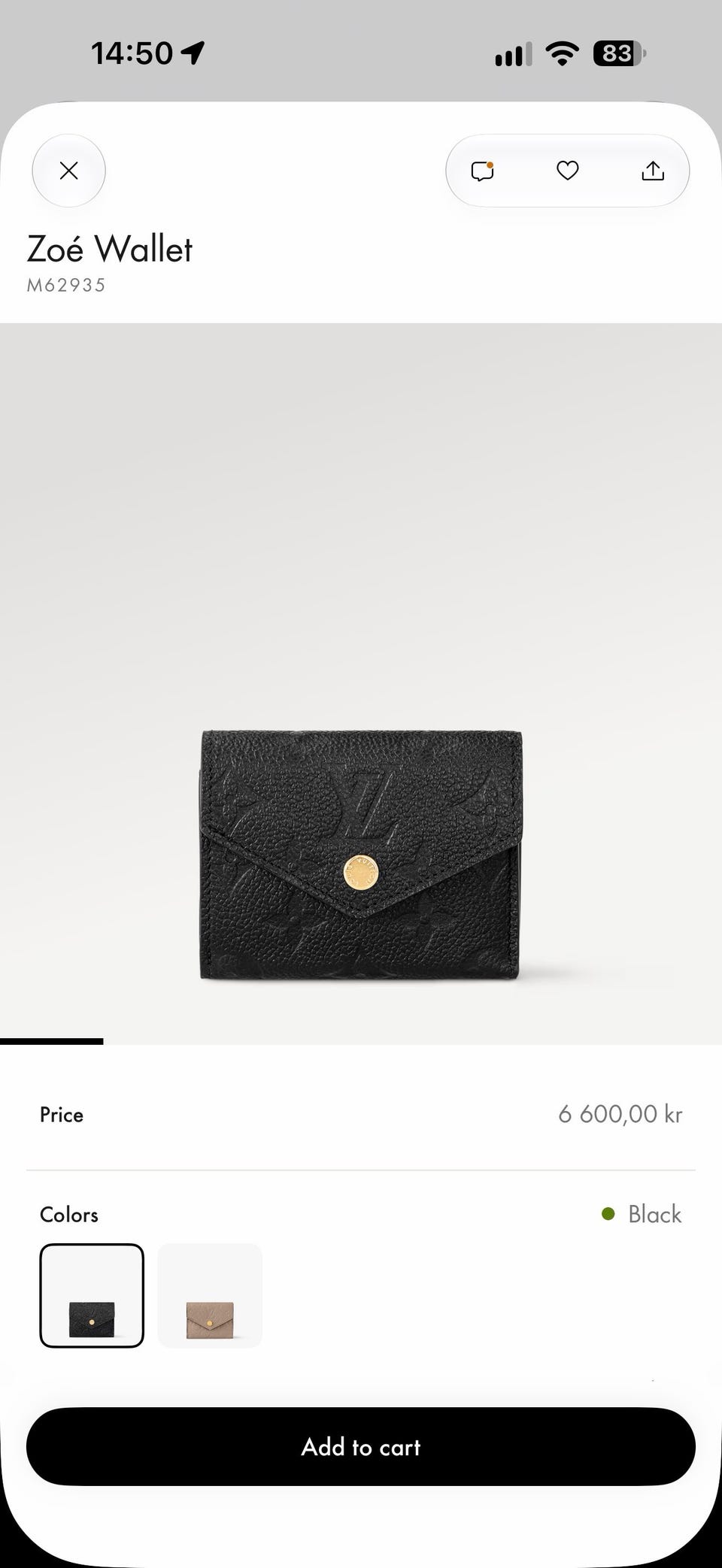Image resolution: width=722 pixels, height=1568 pixels.
Task: Select the black wallet color
Action: pyautogui.click(x=92, y=1295)
